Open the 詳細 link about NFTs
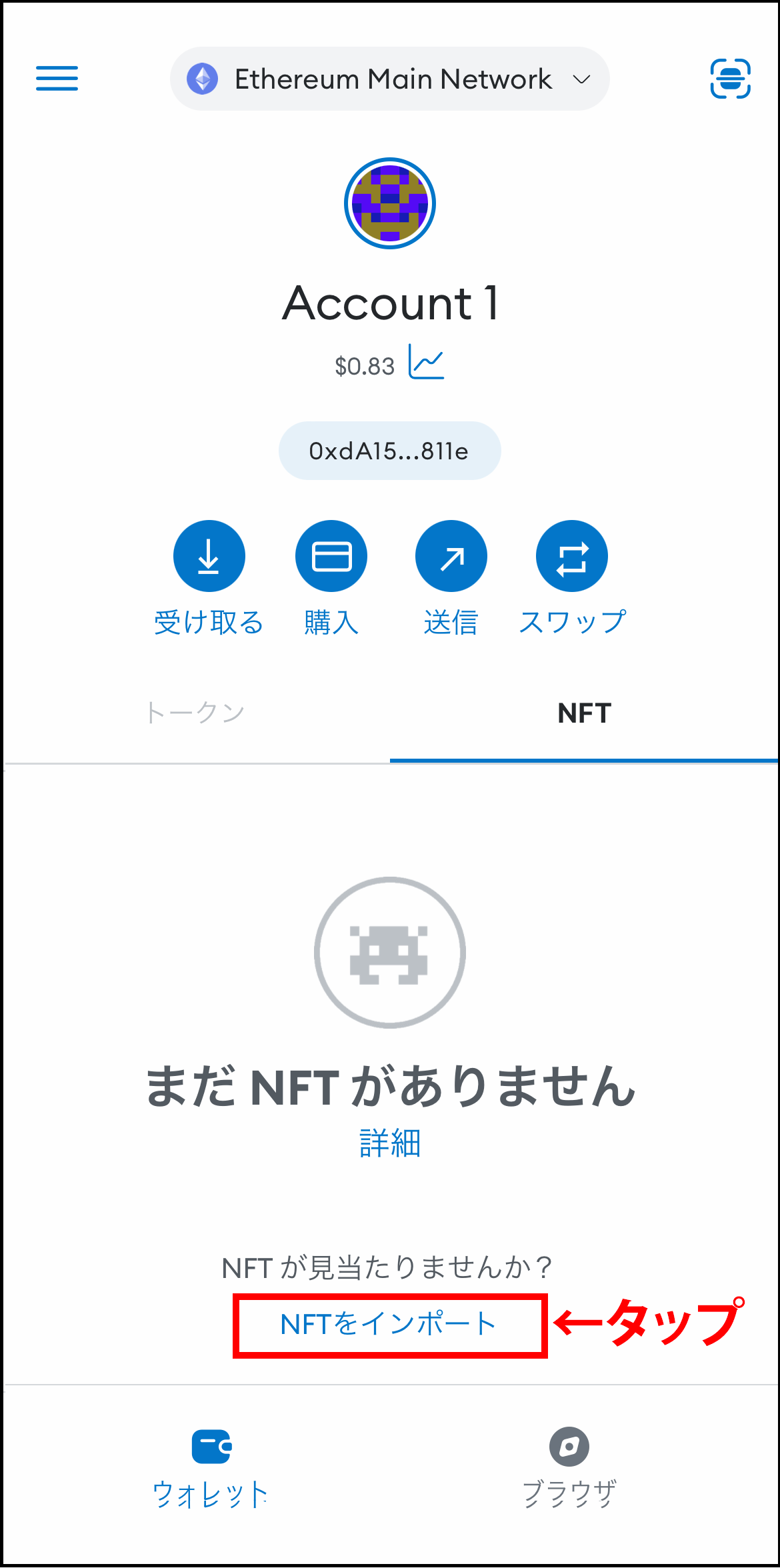The width and height of the screenshot is (780, 1568). click(390, 1143)
